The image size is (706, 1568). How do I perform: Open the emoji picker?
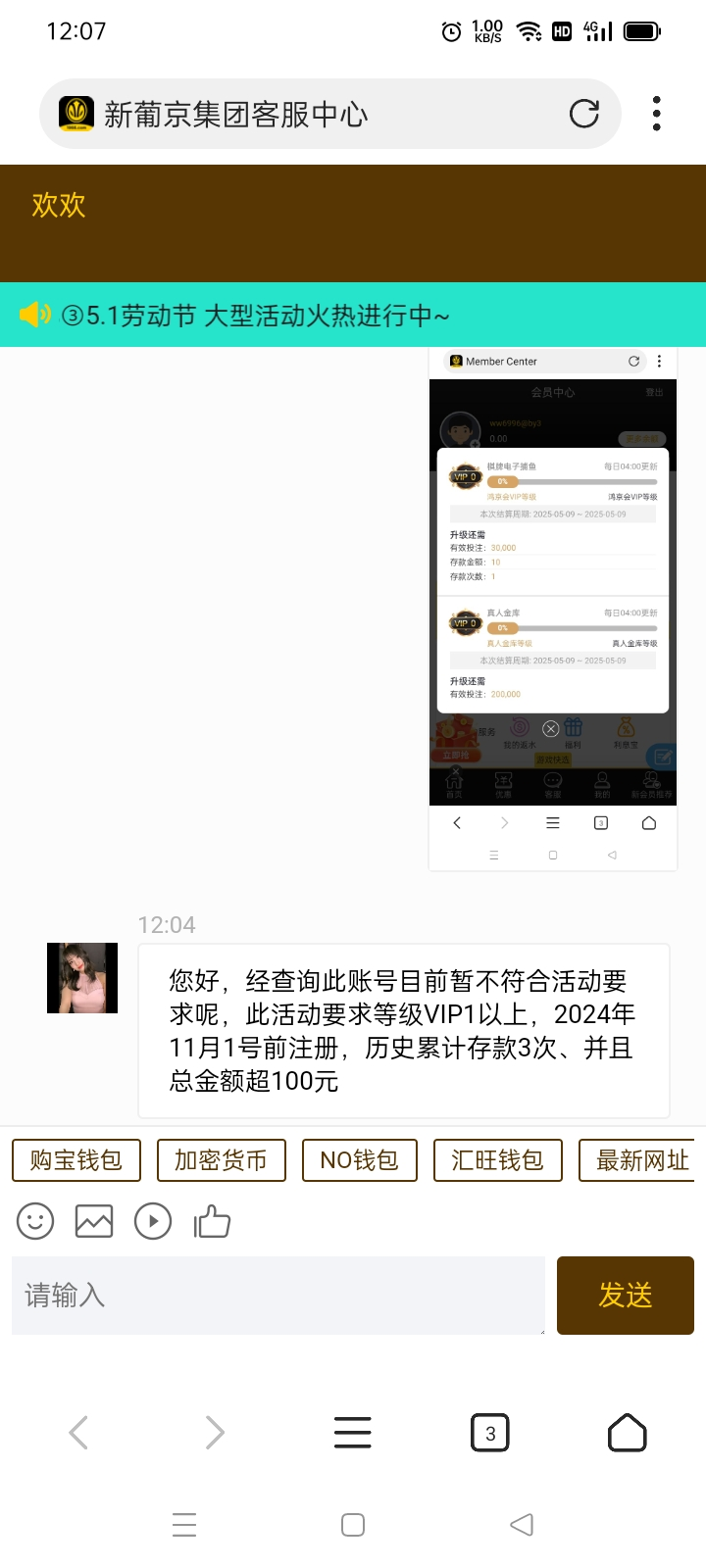point(35,1221)
